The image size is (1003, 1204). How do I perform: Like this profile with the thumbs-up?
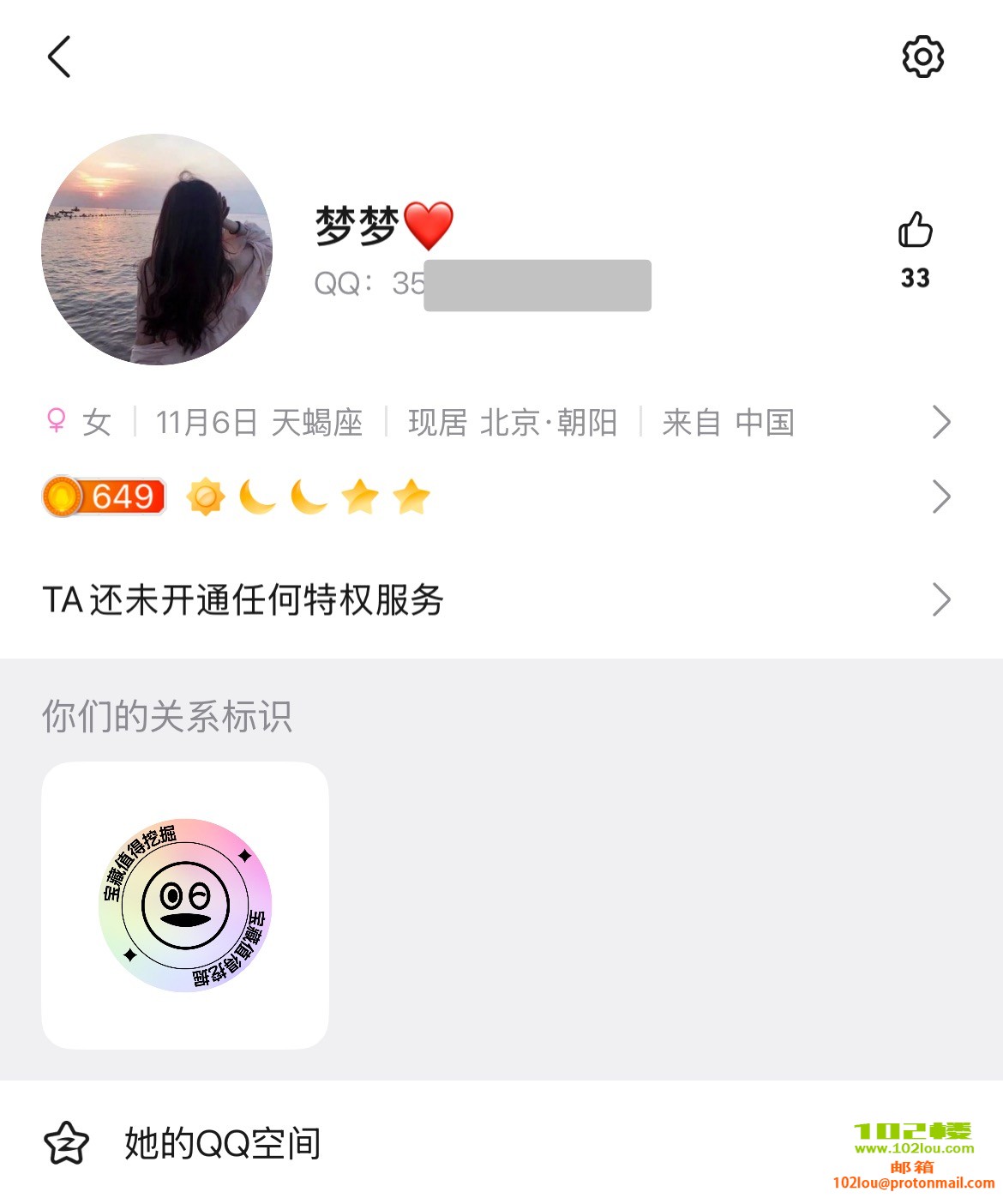pos(915,231)
